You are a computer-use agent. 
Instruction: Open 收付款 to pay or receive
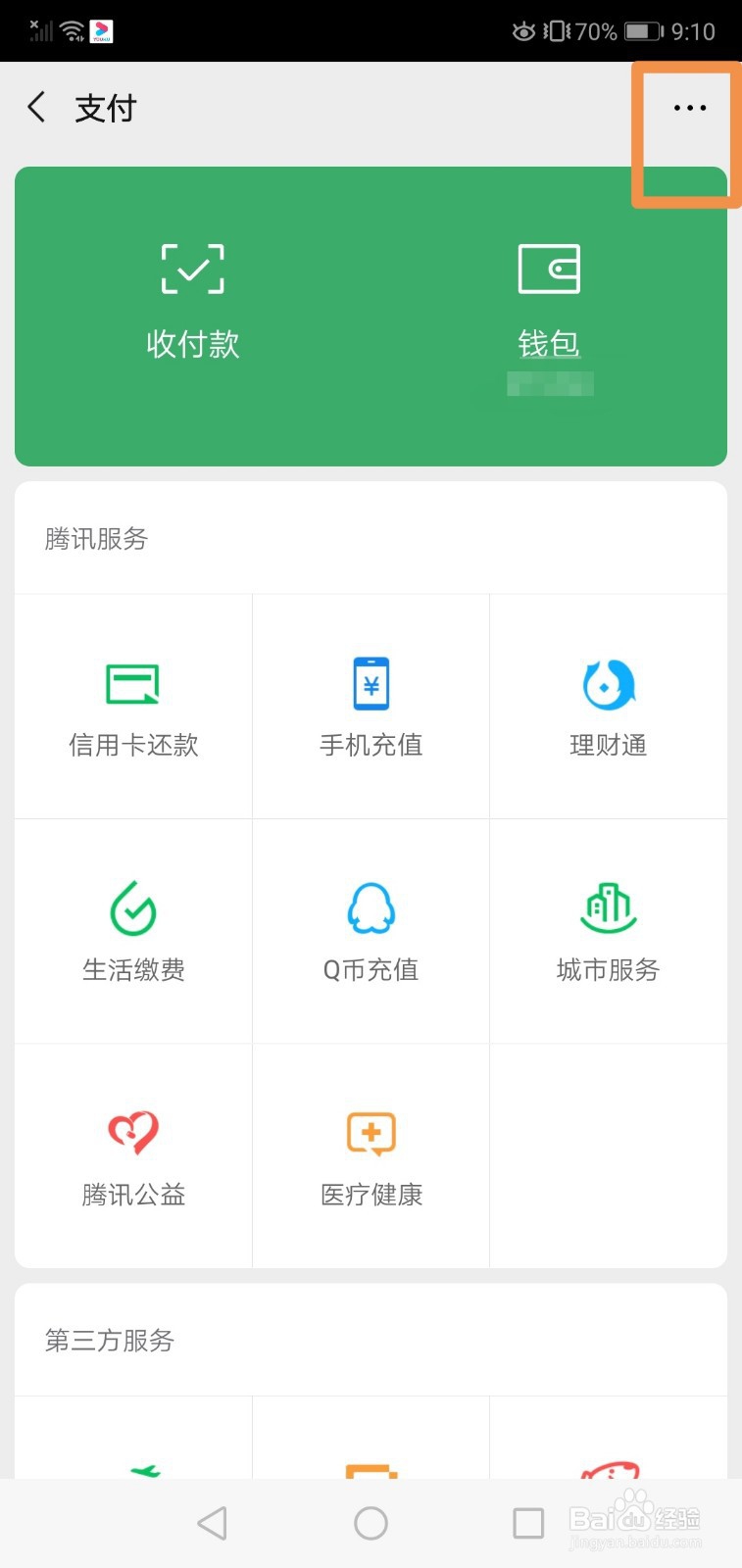pos(193,301)
